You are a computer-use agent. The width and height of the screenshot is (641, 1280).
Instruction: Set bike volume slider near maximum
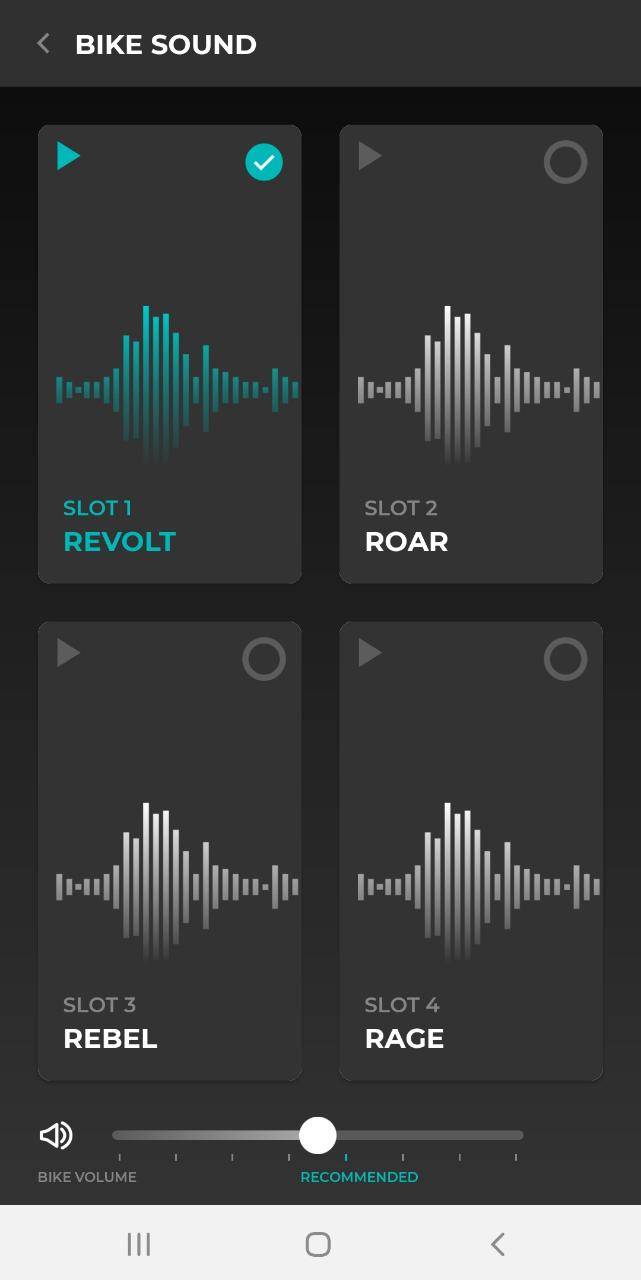[x=512, y=1135]
